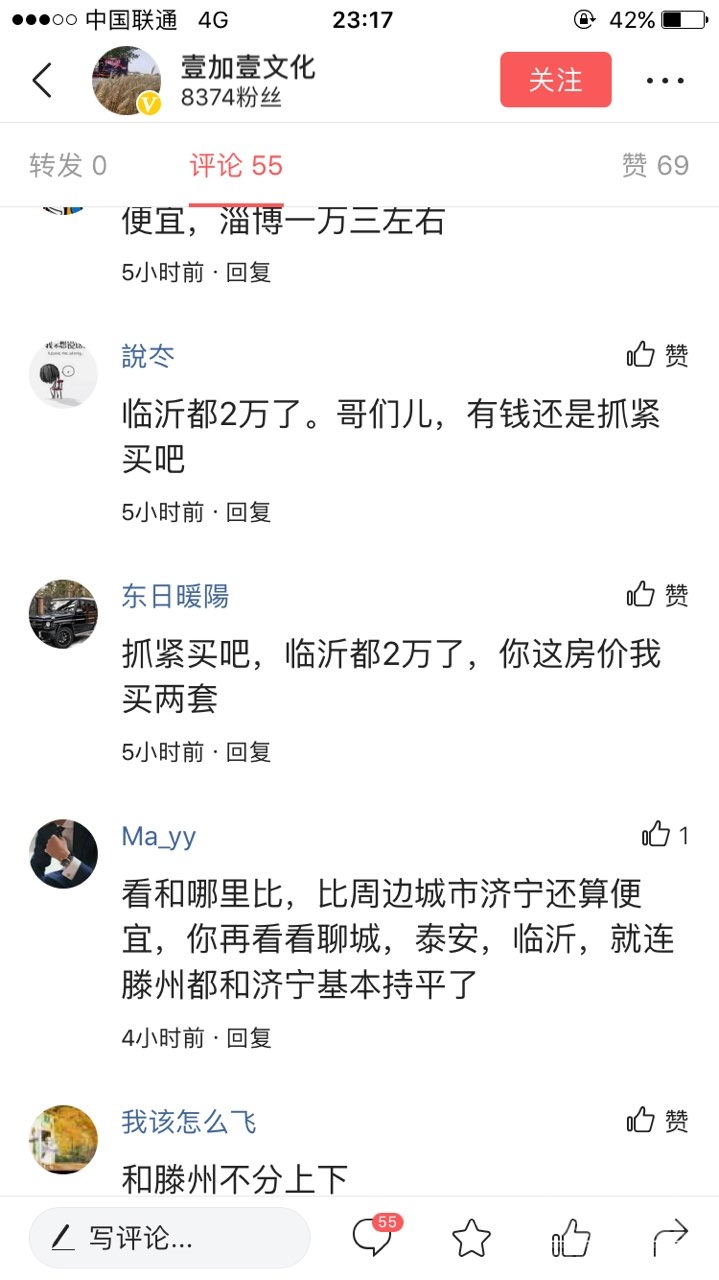The height and width of the screenshot is (1280, 719).
Task: Share the post with arrow icon
Action: 670,1238
